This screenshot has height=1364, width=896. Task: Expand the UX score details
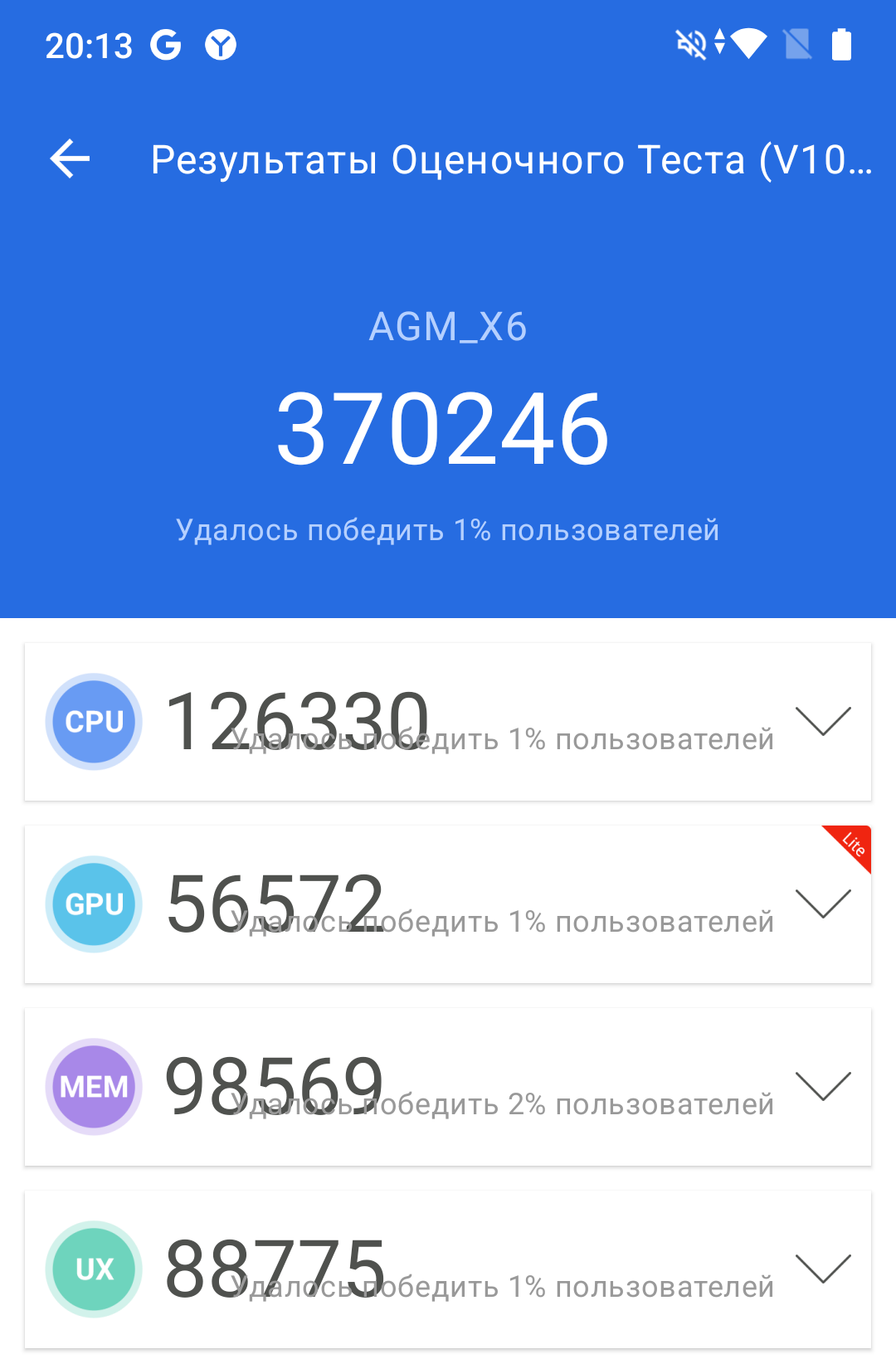(822, 1269)
